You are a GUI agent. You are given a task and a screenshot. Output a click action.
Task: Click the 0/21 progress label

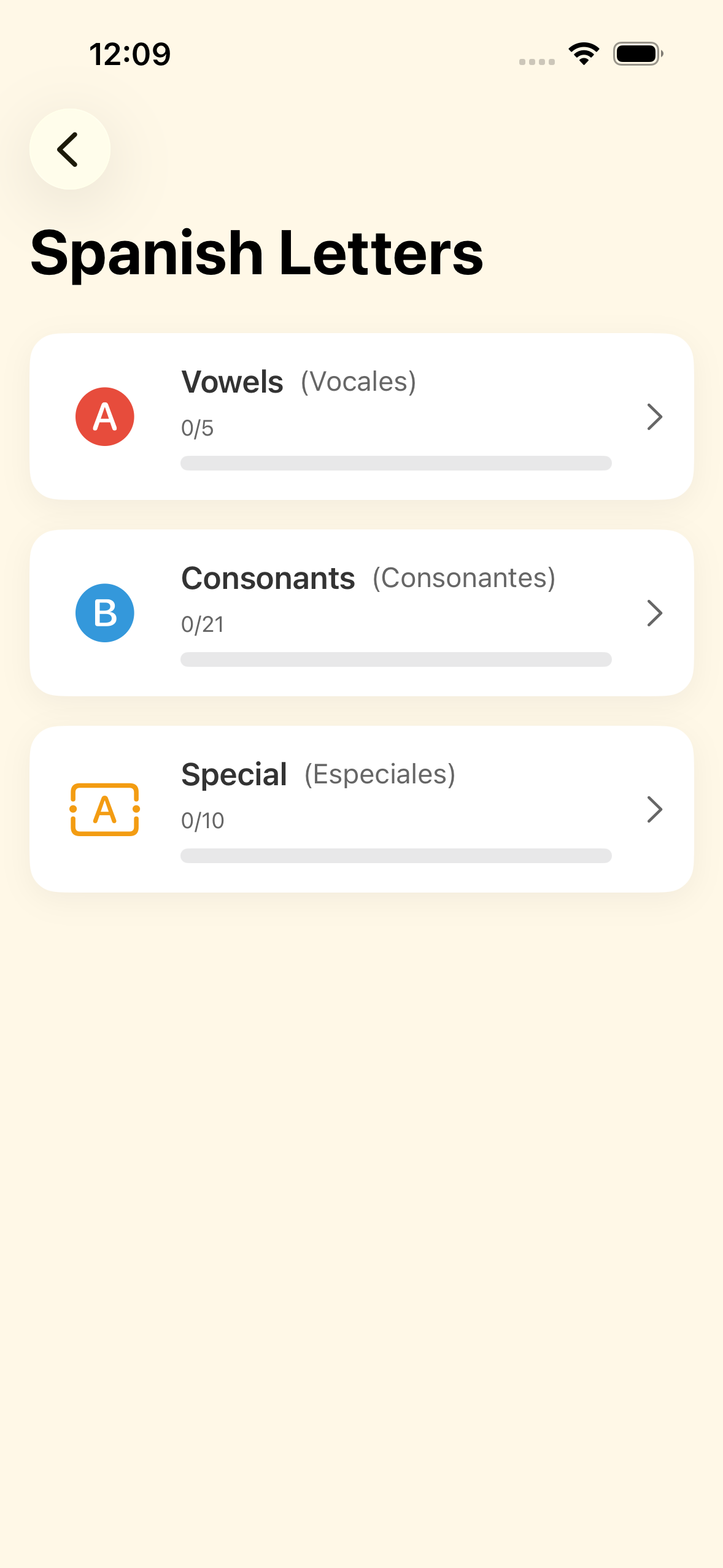coord(201,624)
